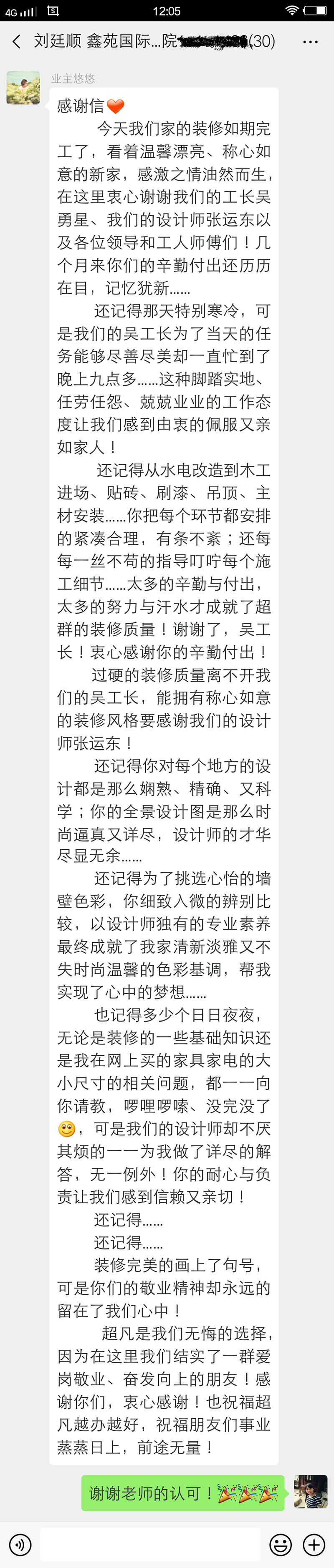Open the emoji picker
Viewport: 334px width, 1568px height.
[x=281, y=1544]
